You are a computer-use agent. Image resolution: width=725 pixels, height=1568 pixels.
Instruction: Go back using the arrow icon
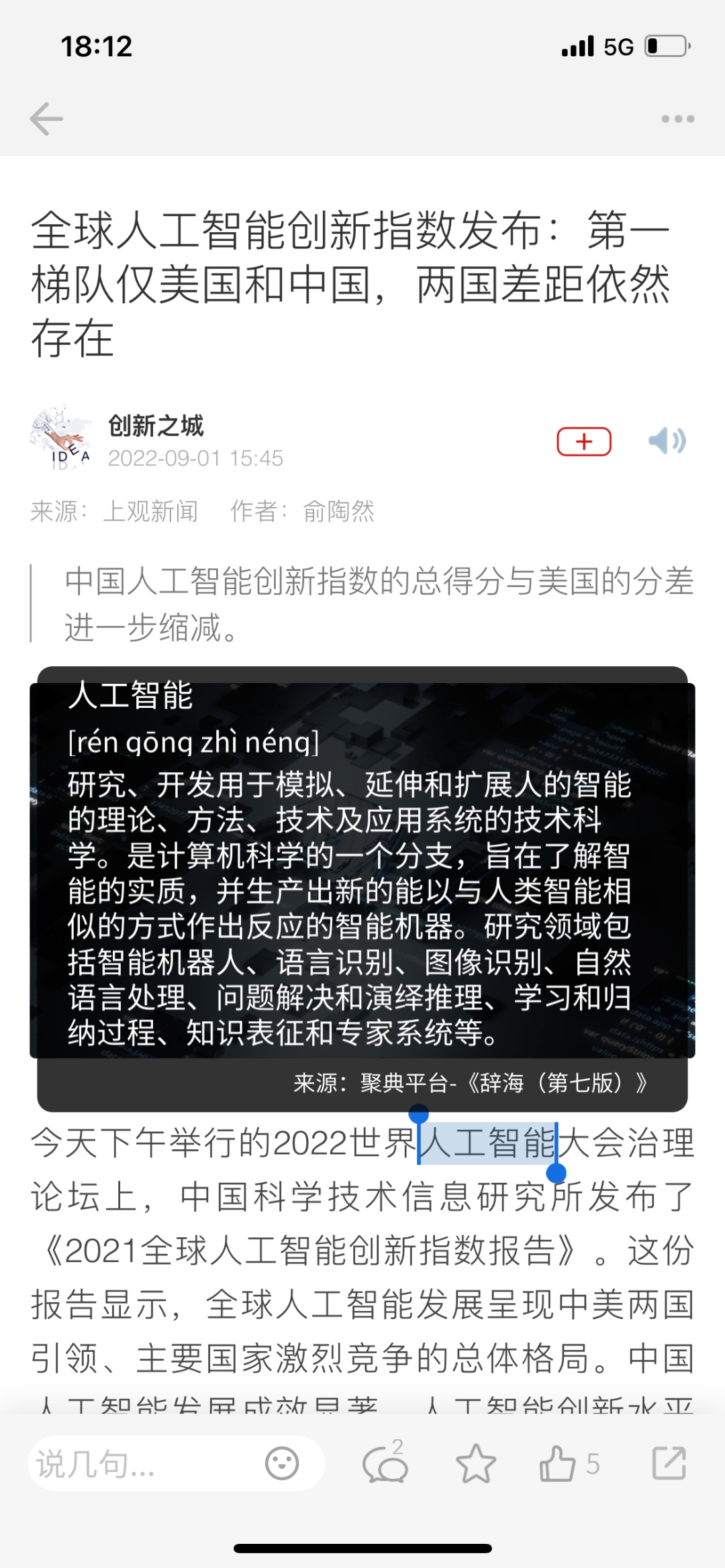(x=46, y=119)
